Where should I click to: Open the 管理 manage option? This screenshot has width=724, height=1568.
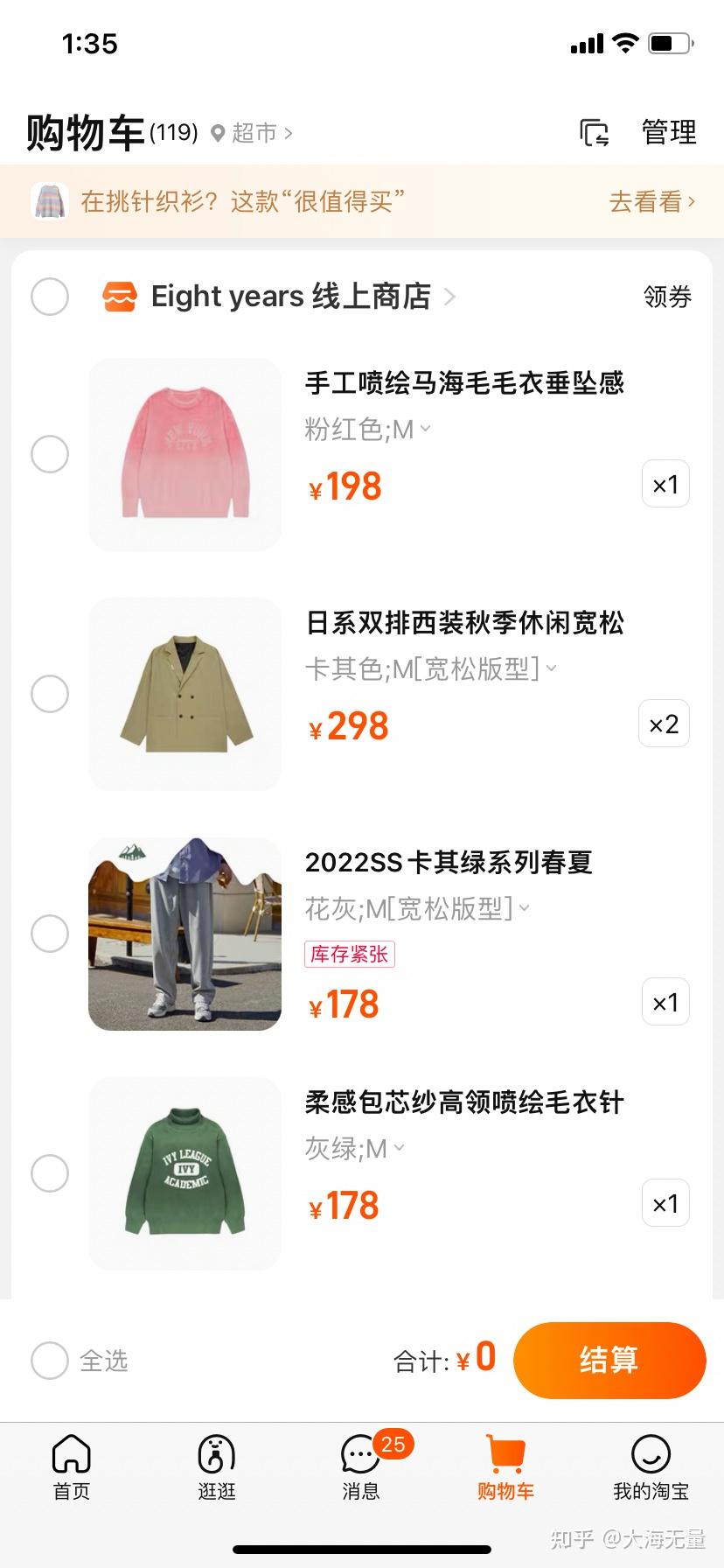668,132
